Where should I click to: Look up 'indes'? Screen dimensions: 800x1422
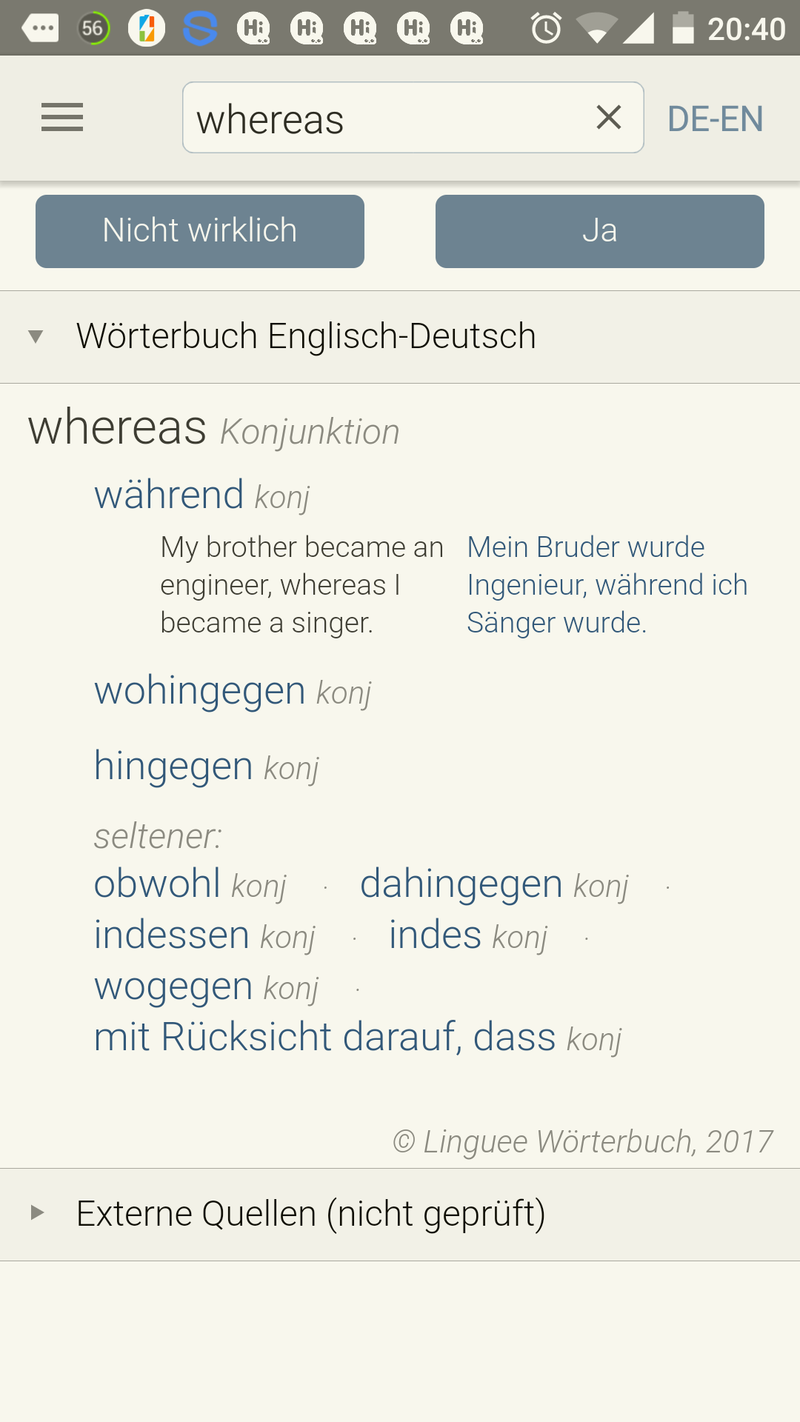435,935
